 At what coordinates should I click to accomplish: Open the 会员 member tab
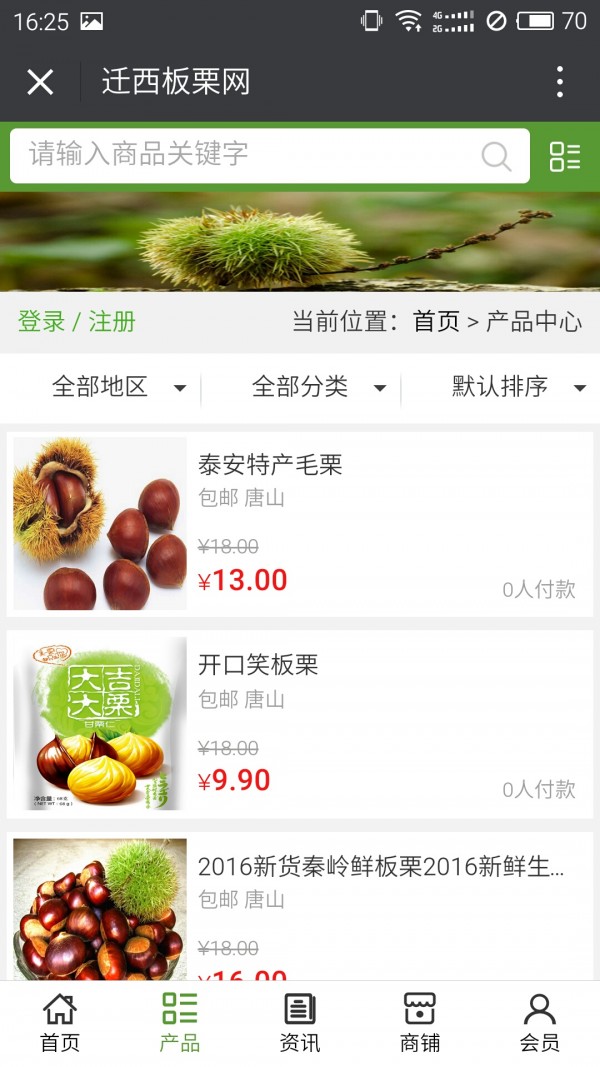pos(540,1022)
